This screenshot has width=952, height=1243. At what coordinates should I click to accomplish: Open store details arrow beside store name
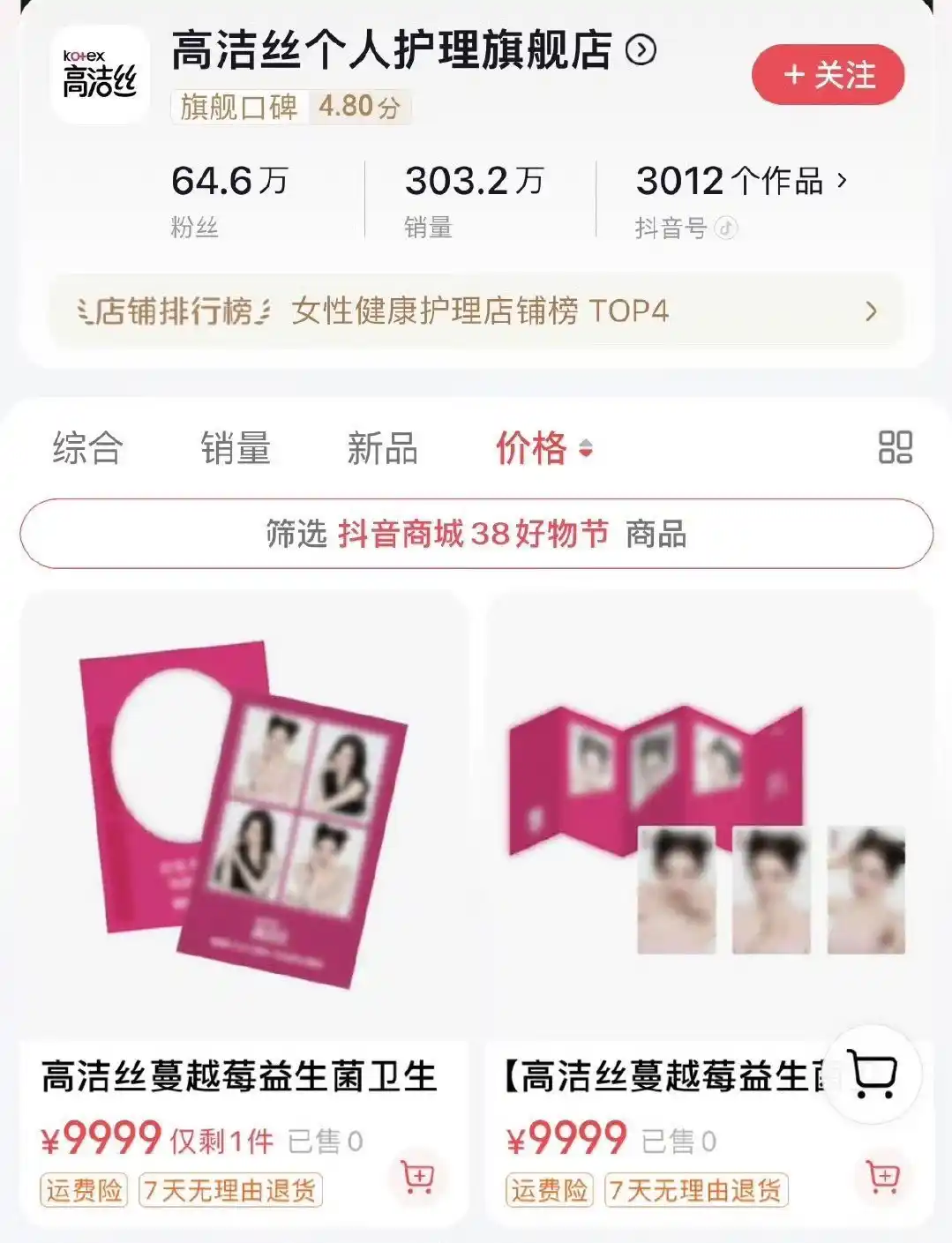pyautogui.click(x=641, y=50)
